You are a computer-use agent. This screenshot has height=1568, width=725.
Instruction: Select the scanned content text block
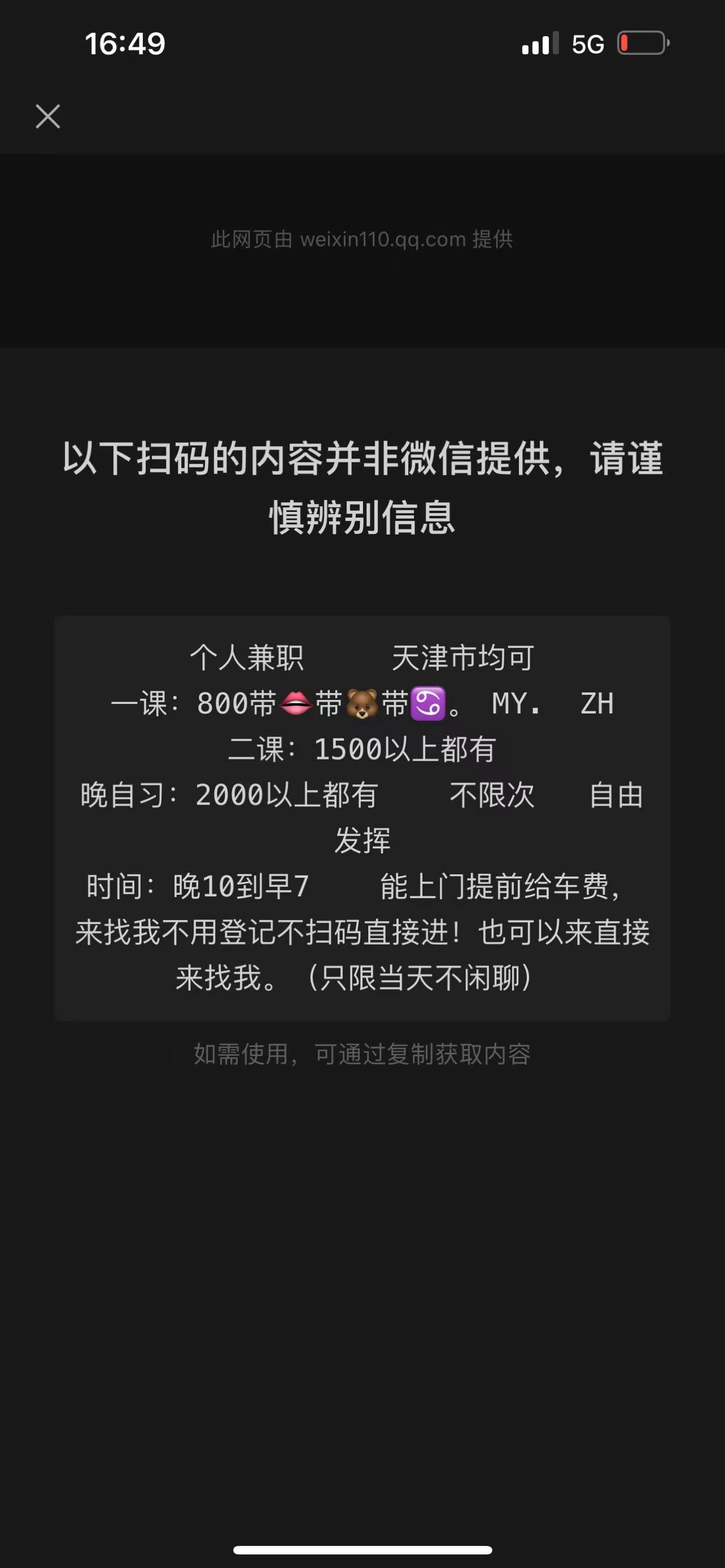pos(362,815)
